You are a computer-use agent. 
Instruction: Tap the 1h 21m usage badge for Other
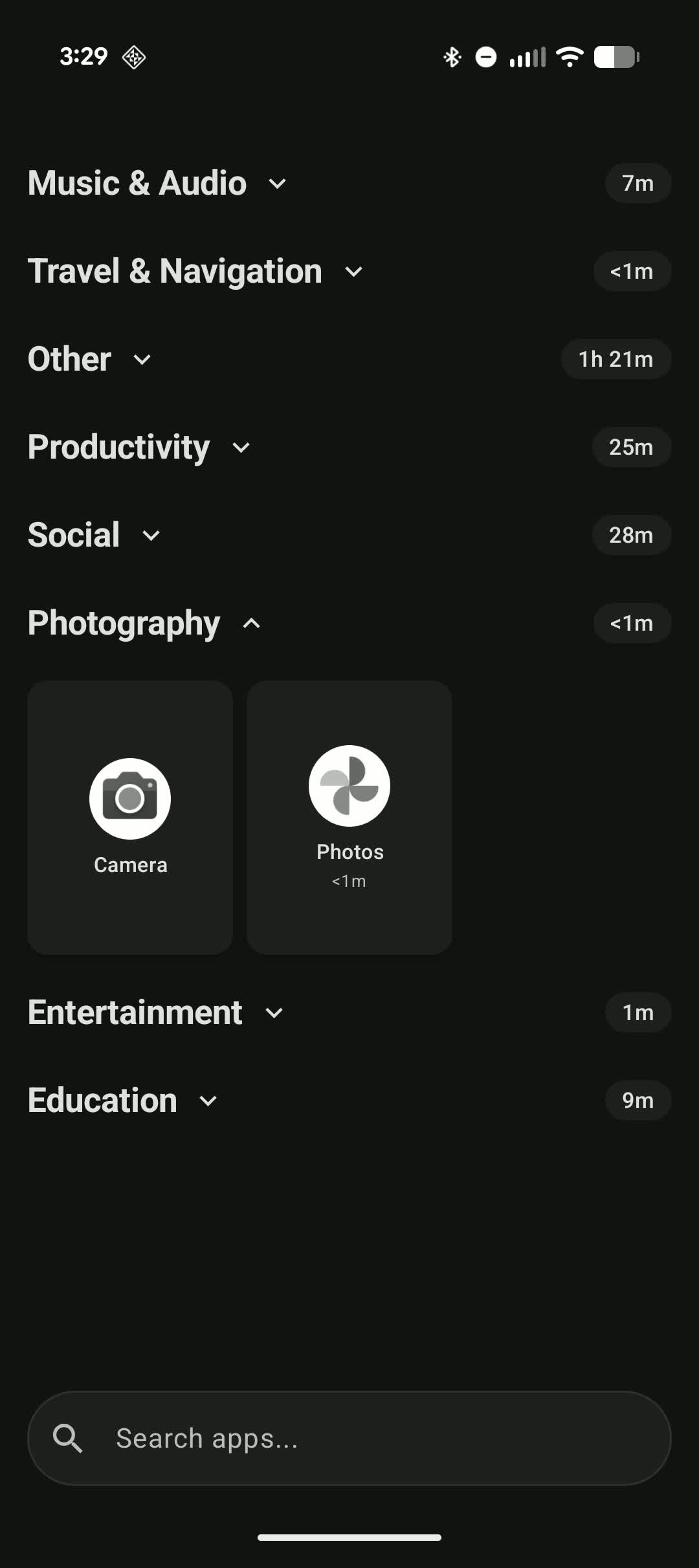[616, 359]
